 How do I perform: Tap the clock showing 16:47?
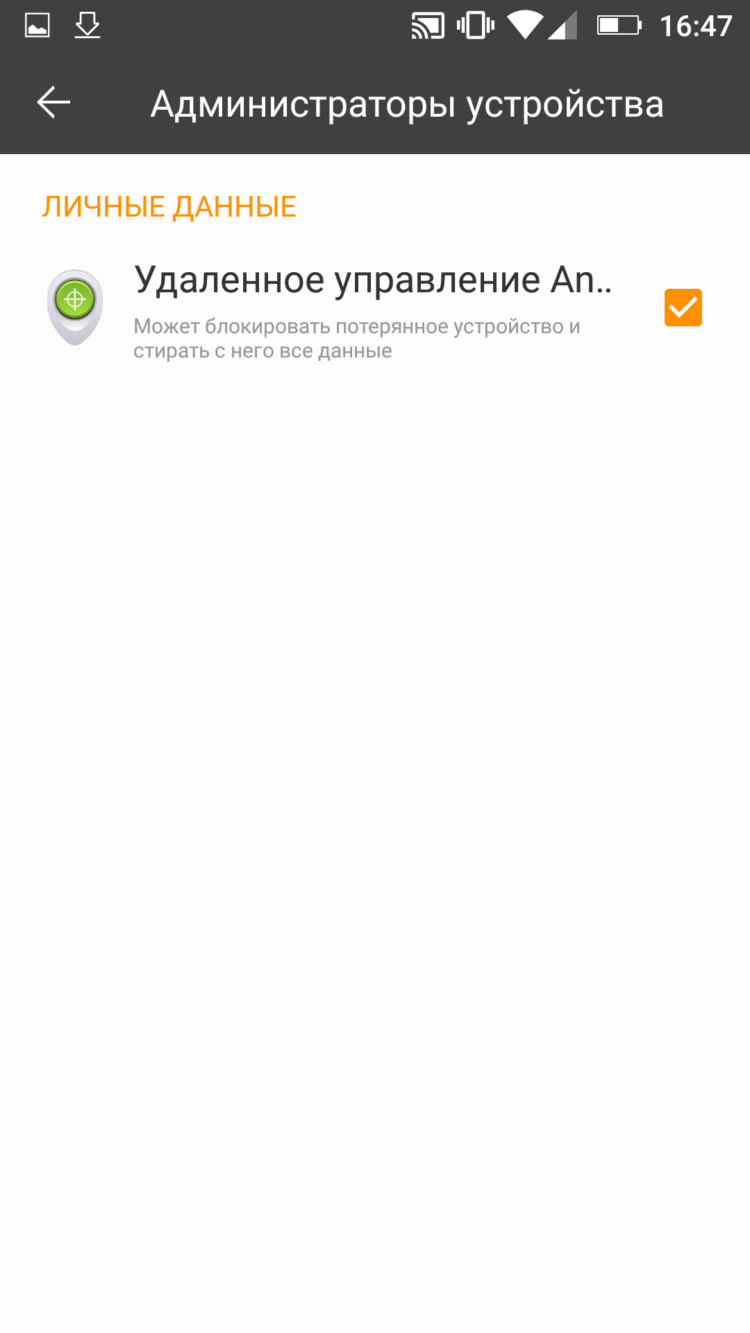pos(699,26)
